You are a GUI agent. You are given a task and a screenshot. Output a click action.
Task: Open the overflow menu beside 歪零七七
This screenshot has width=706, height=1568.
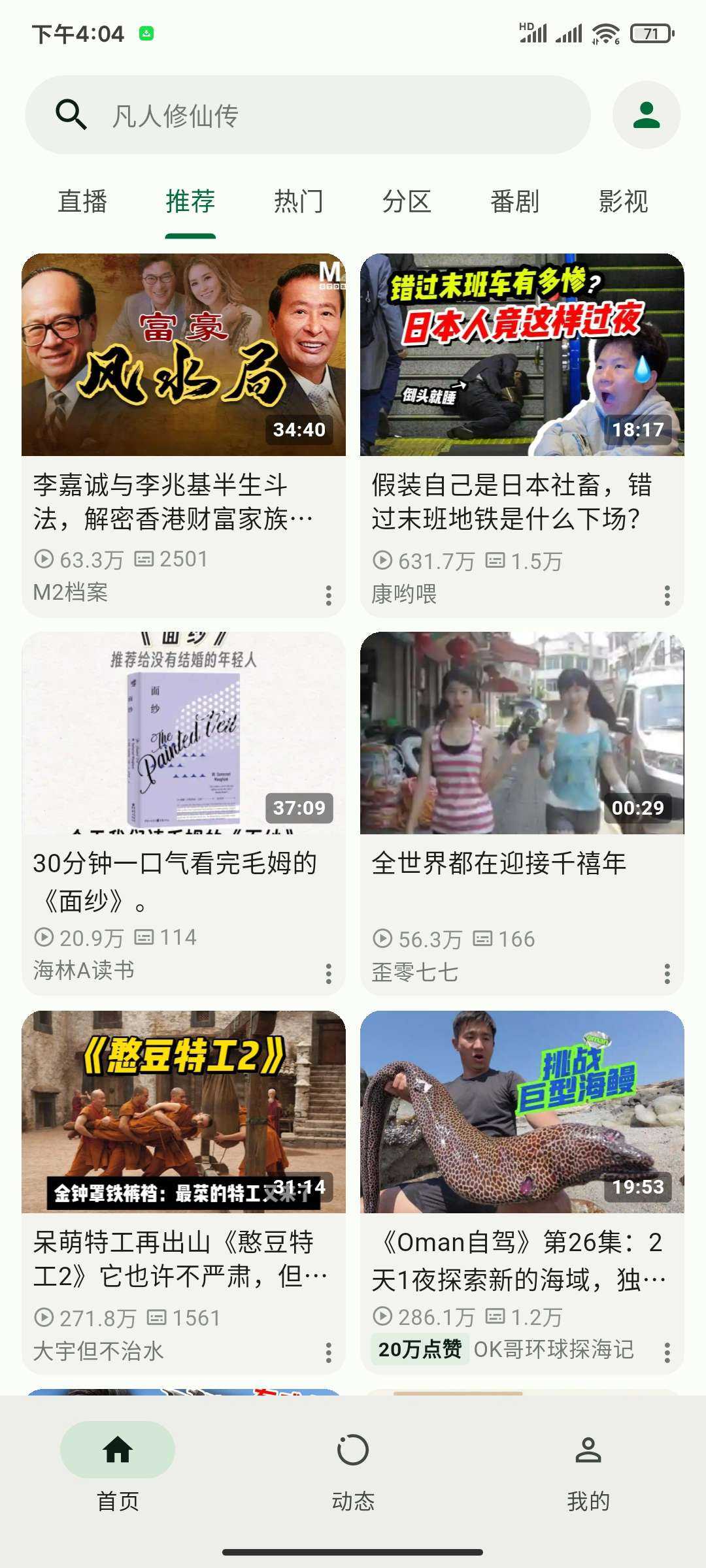(x=667, y=973)
